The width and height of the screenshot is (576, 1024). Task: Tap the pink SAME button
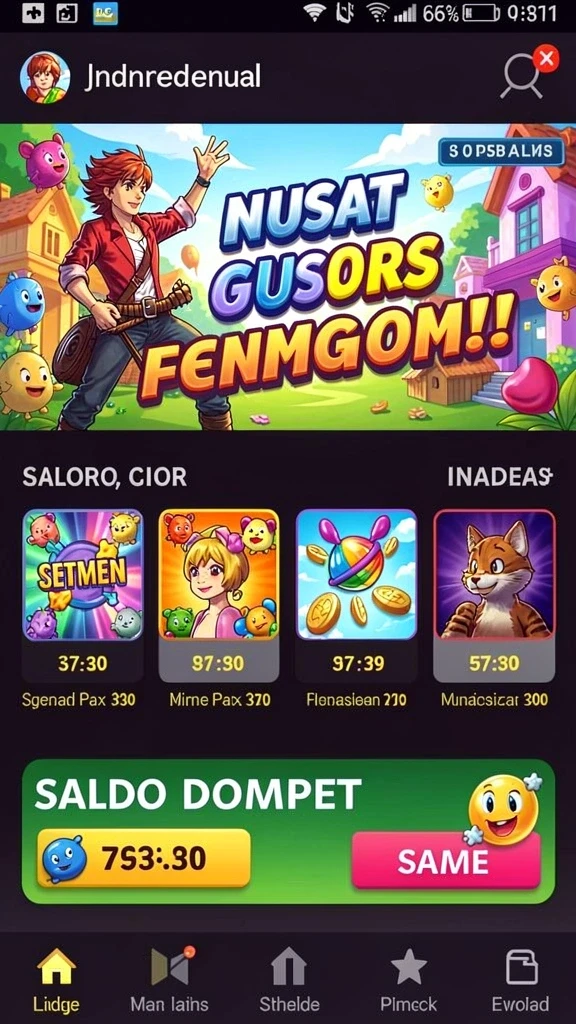pos(446,861)
